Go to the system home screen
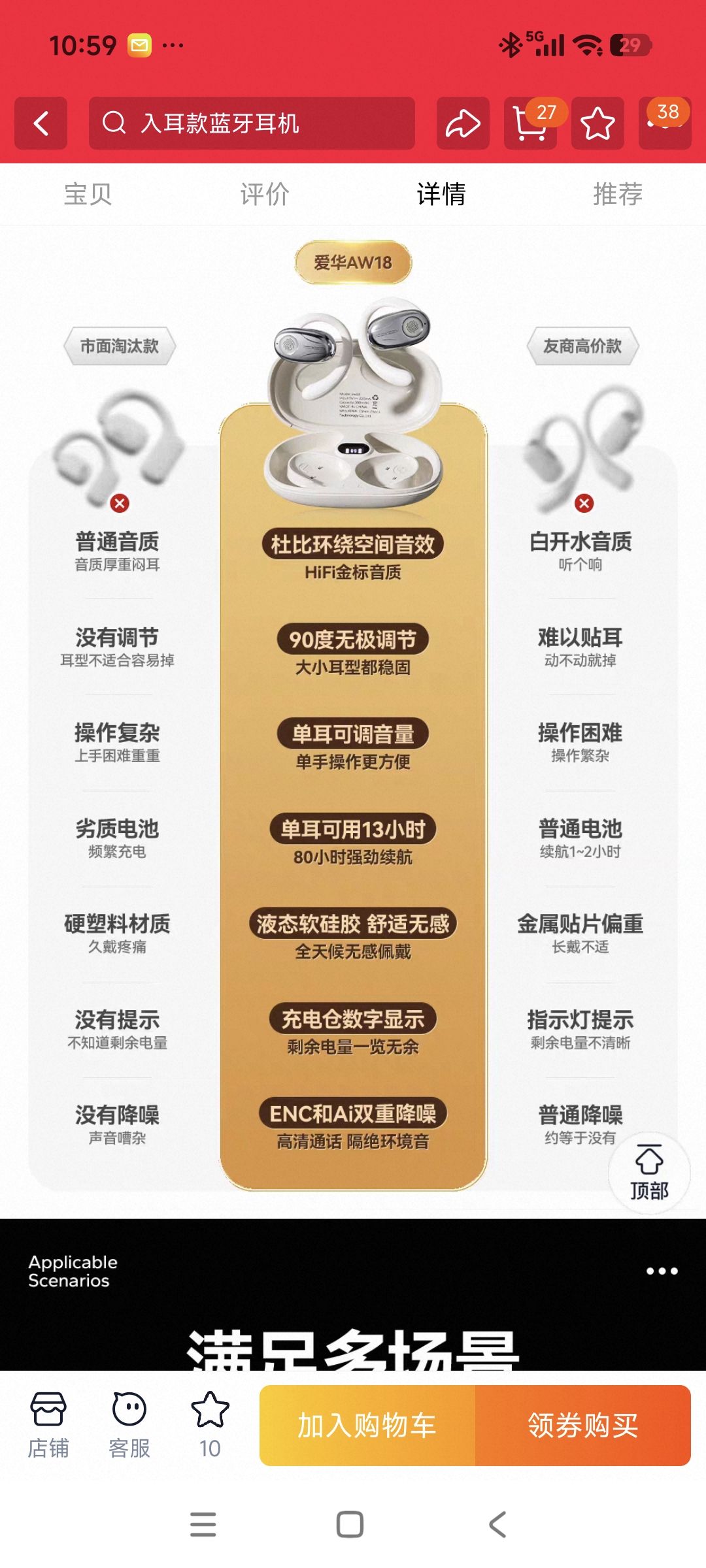Viewport: 706px width, 1568px height. [x=350, y=1524]
